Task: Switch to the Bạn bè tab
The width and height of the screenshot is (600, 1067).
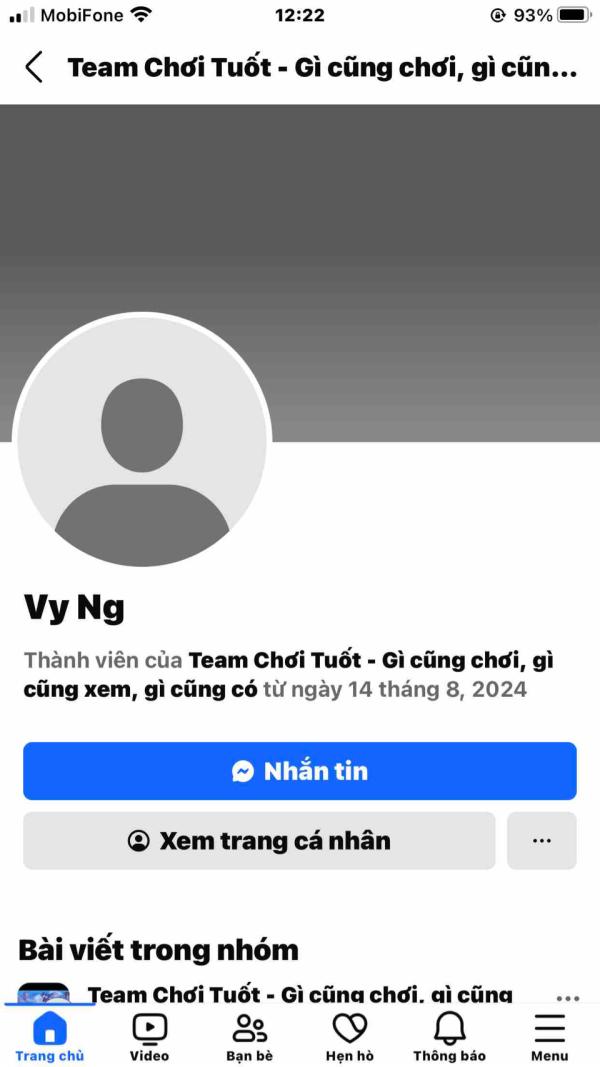Action: [250, 1036]
